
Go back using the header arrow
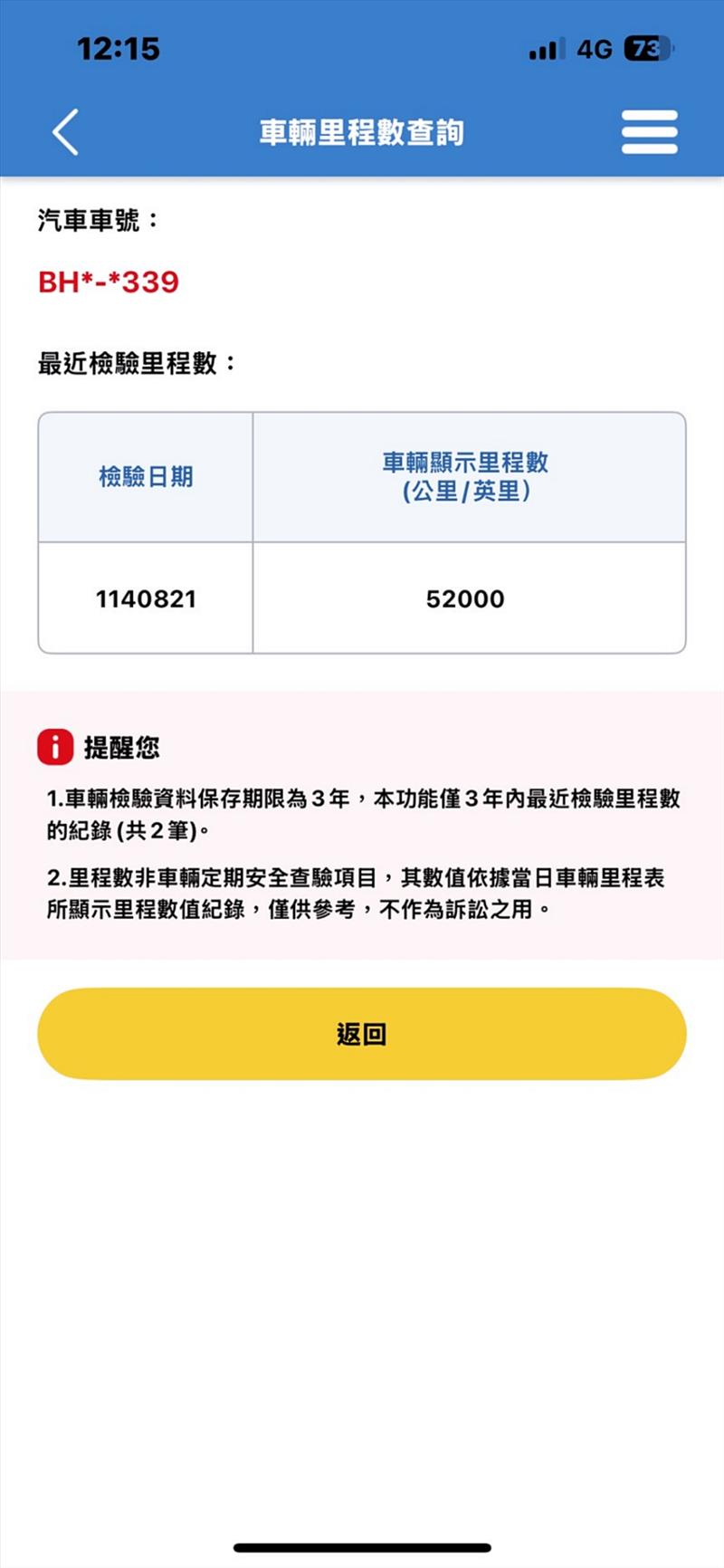[x=66, y=132]
